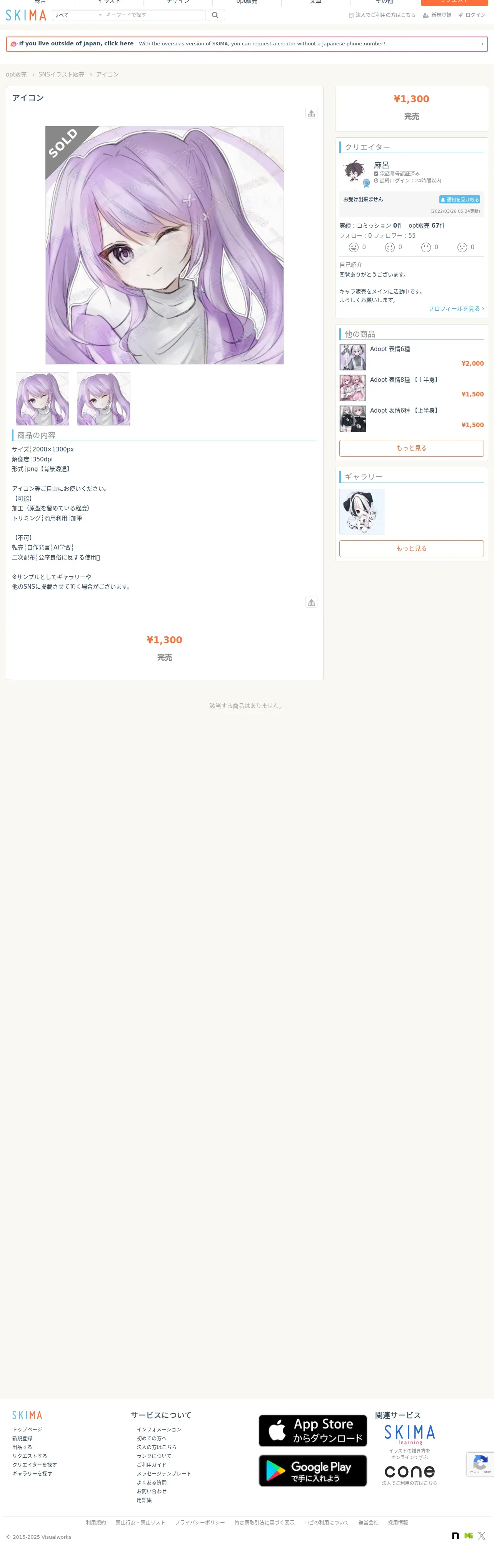Get the app on Google Play
The image size is (494, 1568).
(312, 1471)
